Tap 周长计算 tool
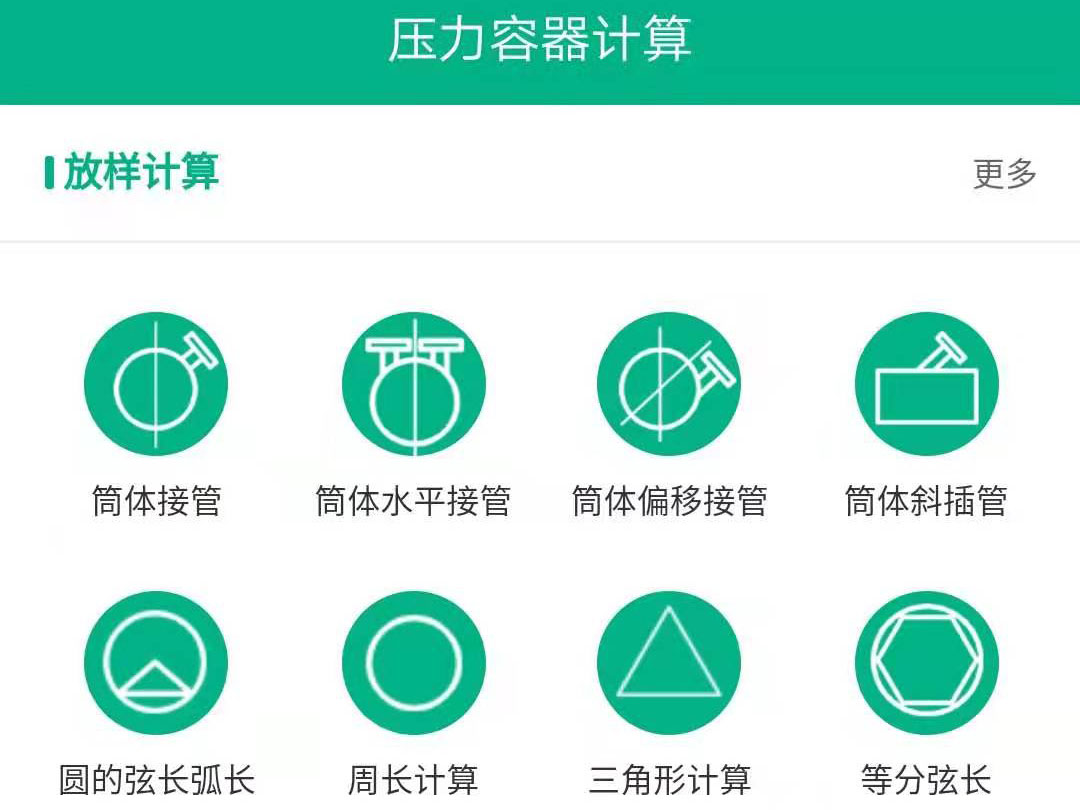This screenshot has width=1080, height=810. coord(413,663)
